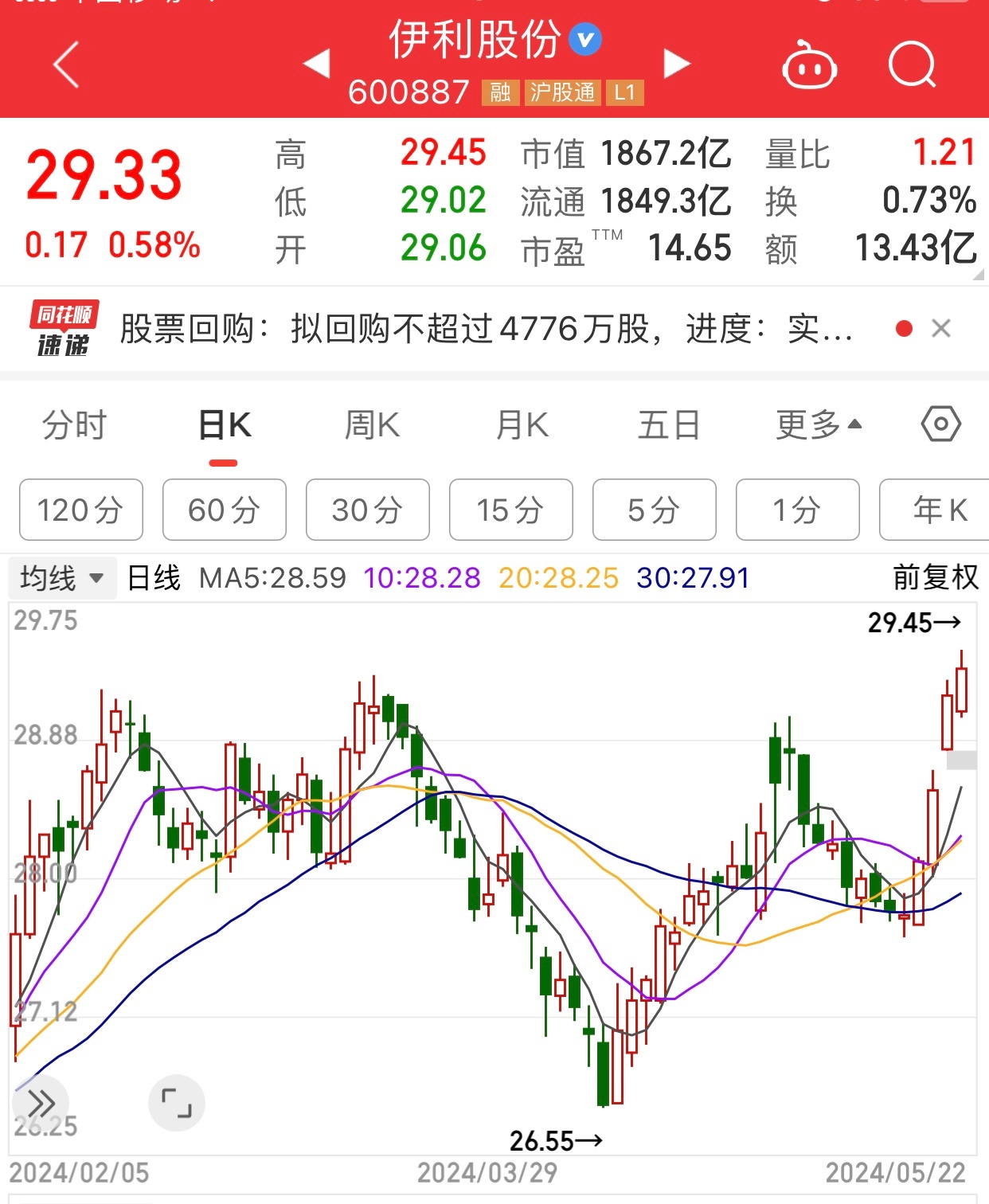Switch to the 五日 view
This screenshot has height=1204, width=989.
668,425
